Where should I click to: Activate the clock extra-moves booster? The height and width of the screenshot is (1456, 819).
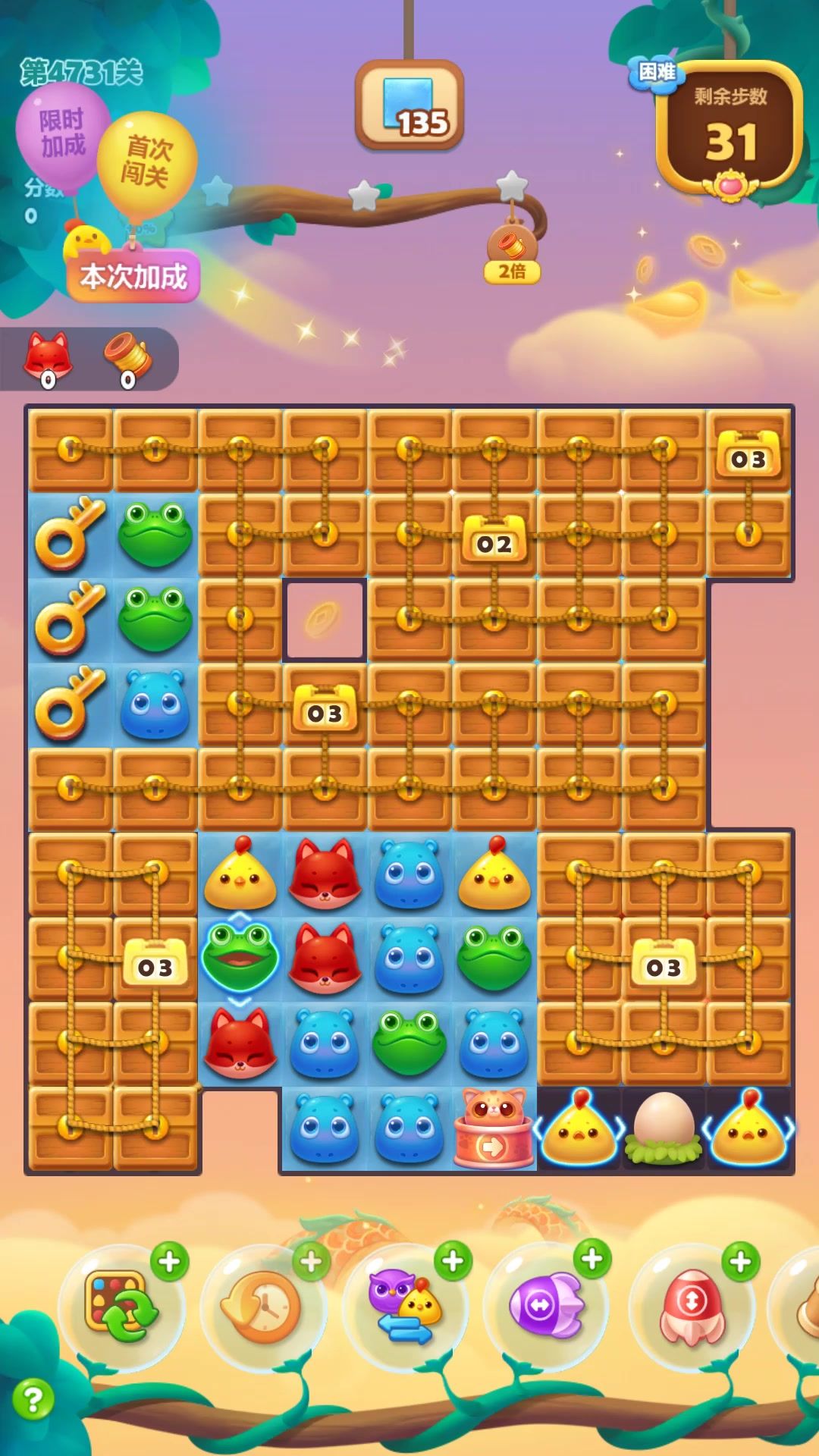pos(262,1306)
